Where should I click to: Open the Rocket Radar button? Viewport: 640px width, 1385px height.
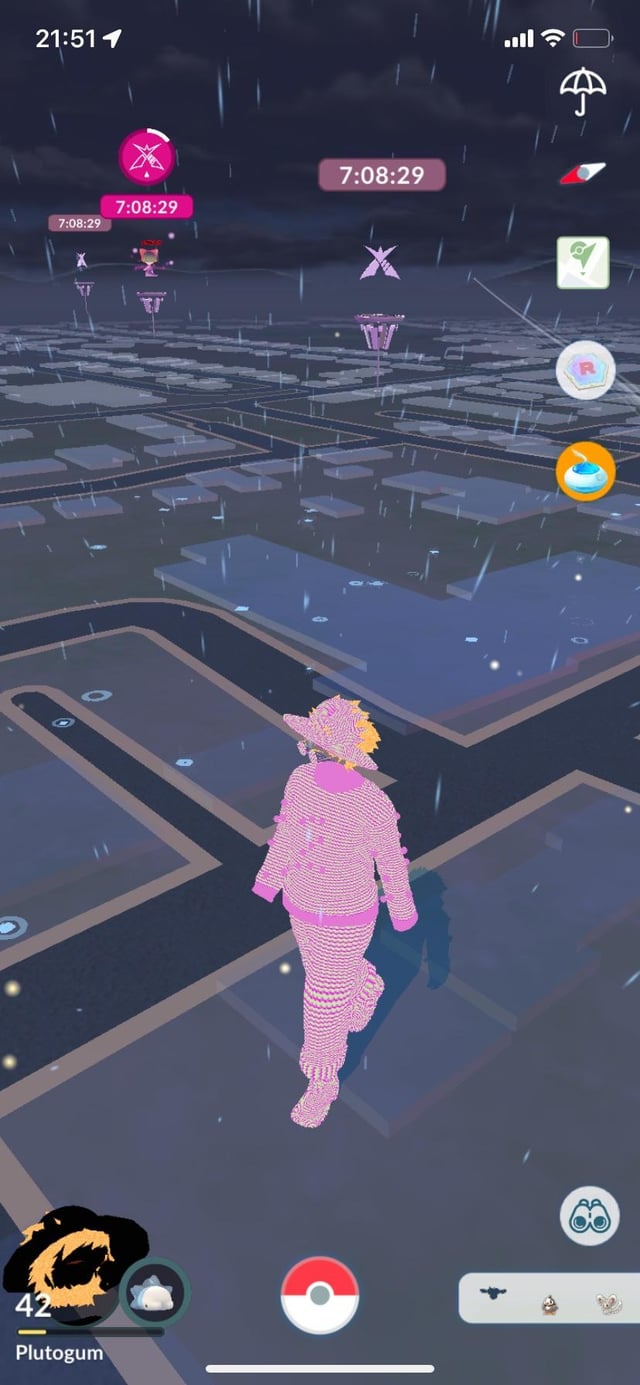[585, 371]
